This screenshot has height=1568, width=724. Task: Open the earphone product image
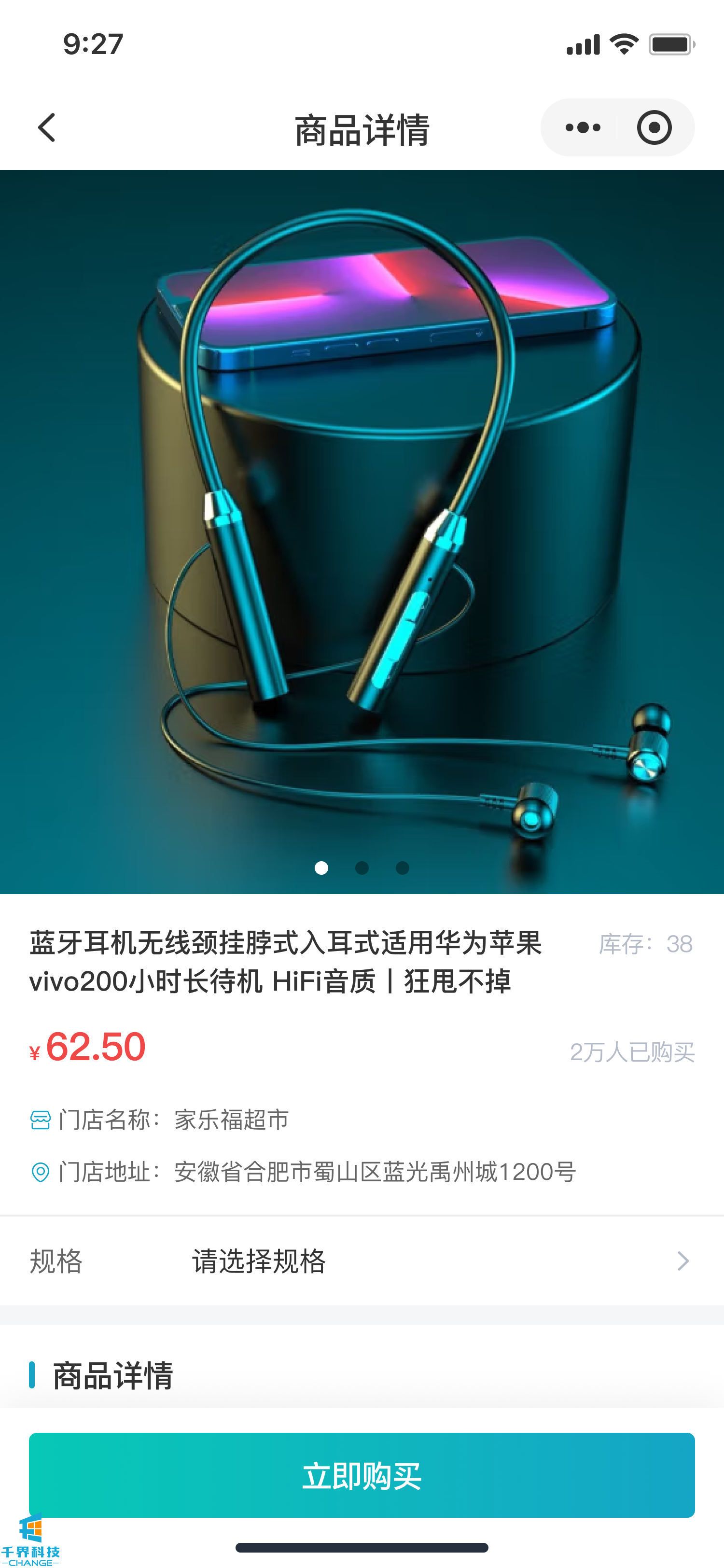[362, 530]
